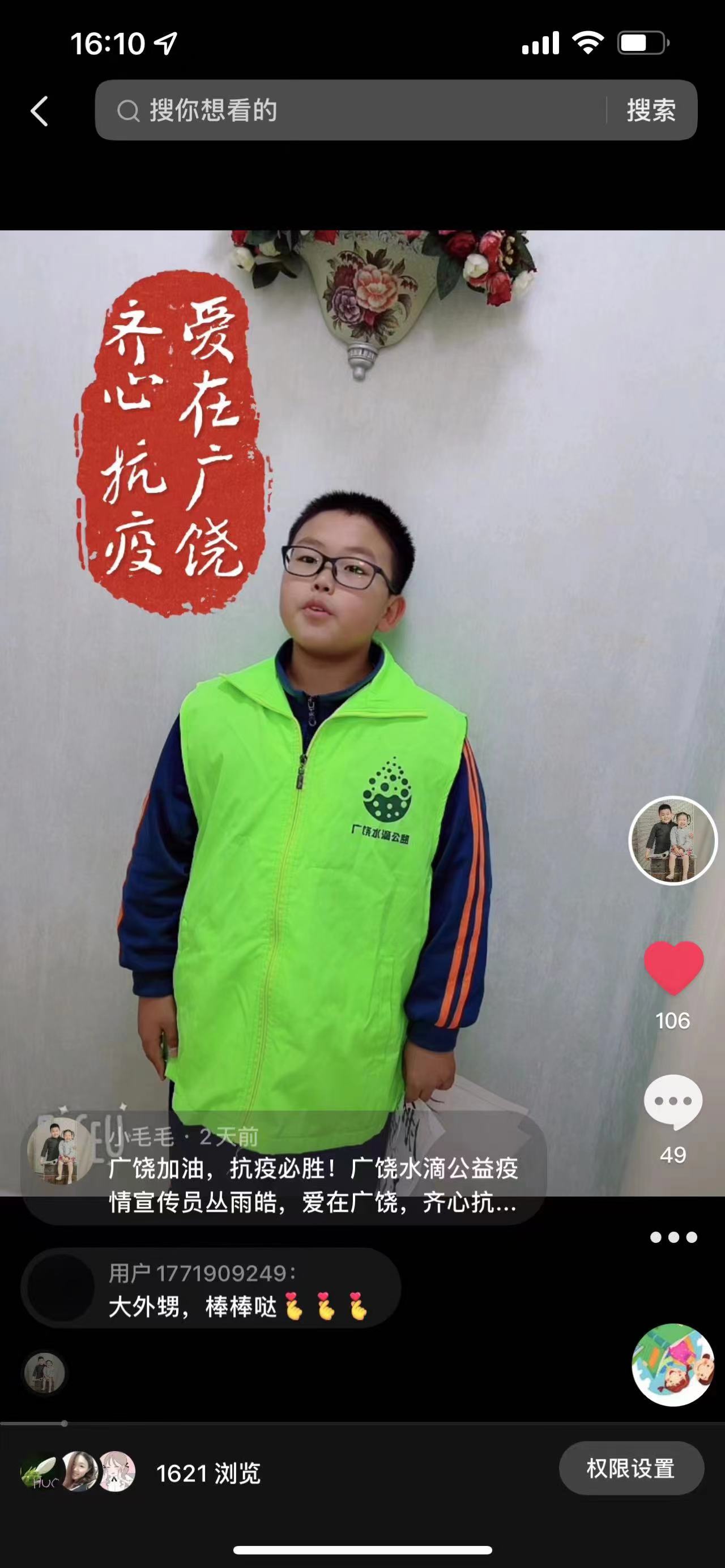Tap the 搜你想看的 search field
This screenshot has width=725, height=1568.
(x=350, y=111)
